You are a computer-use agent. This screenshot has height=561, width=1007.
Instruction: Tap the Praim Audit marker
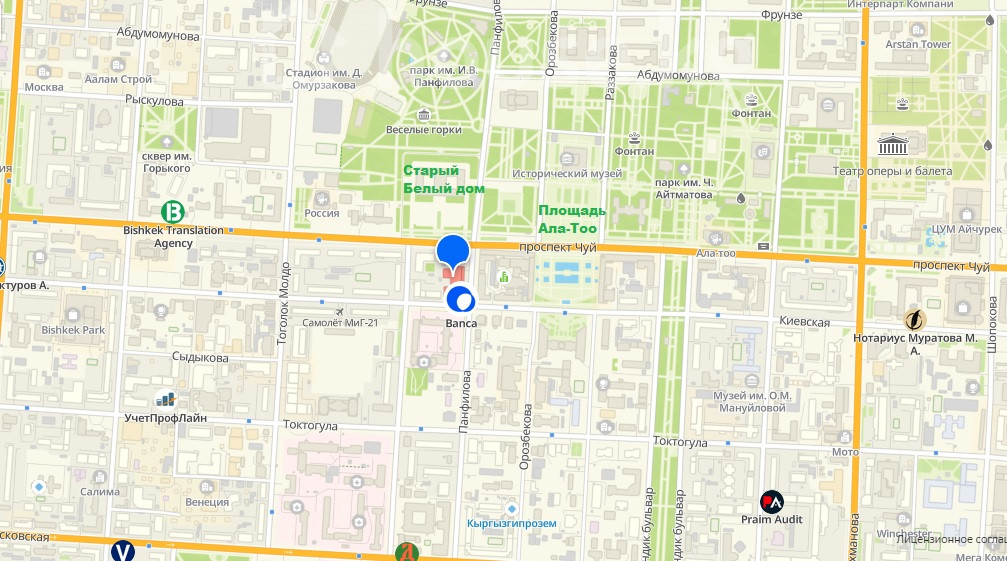click(x=771, y=502)
